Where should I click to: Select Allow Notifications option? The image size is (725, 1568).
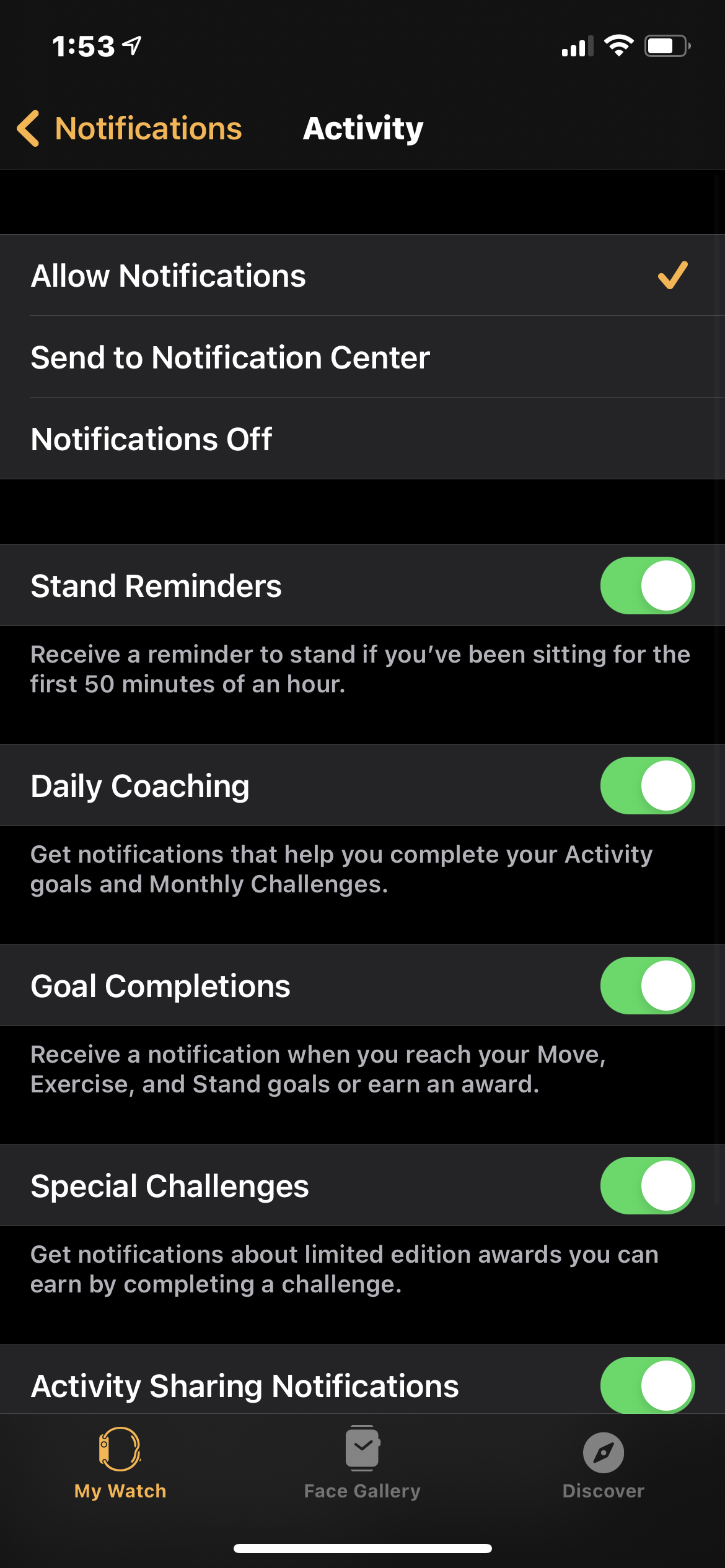pyautogui.click(x=362, y=276)
